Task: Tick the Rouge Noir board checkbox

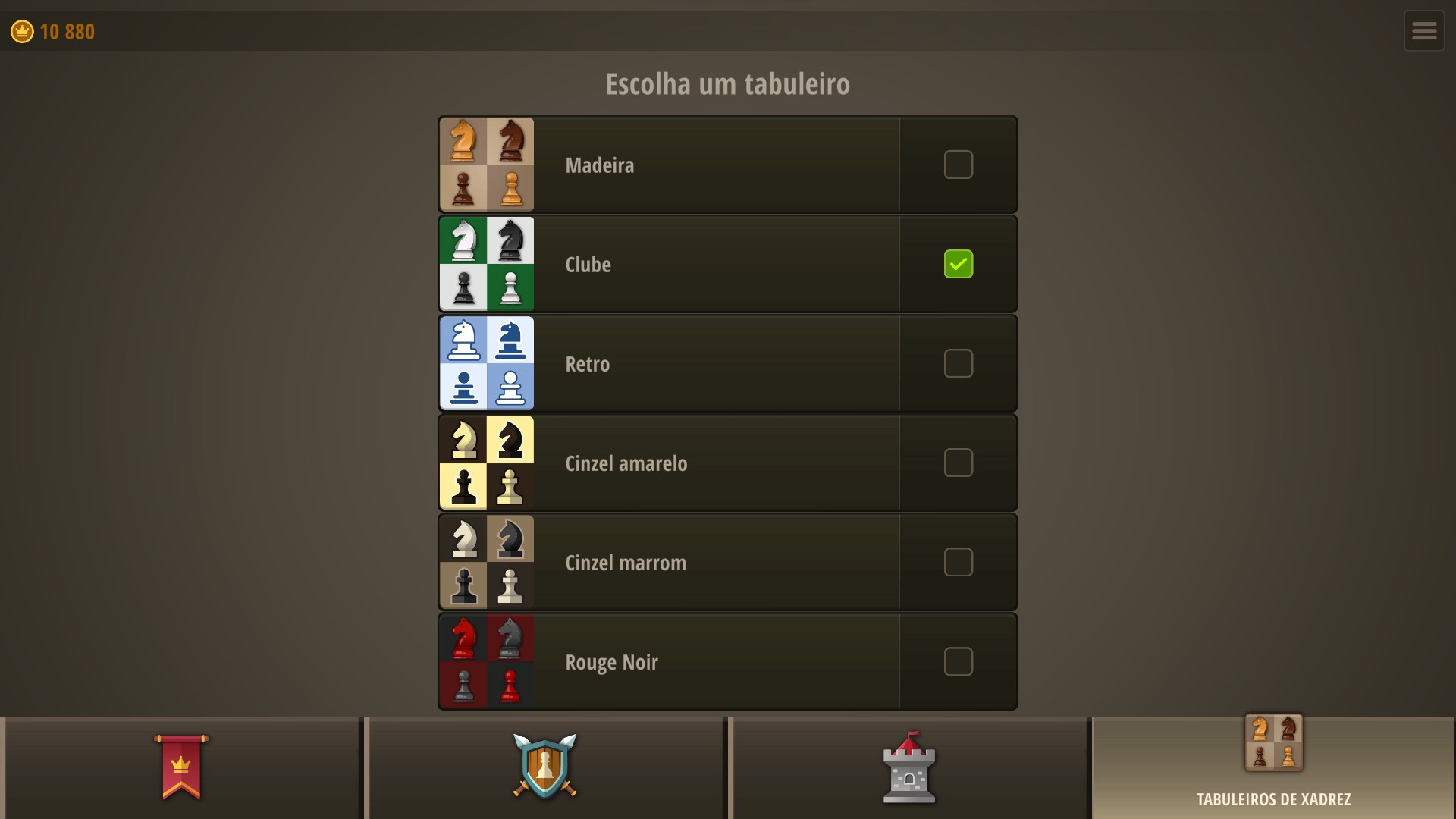Action: (958, 661)
